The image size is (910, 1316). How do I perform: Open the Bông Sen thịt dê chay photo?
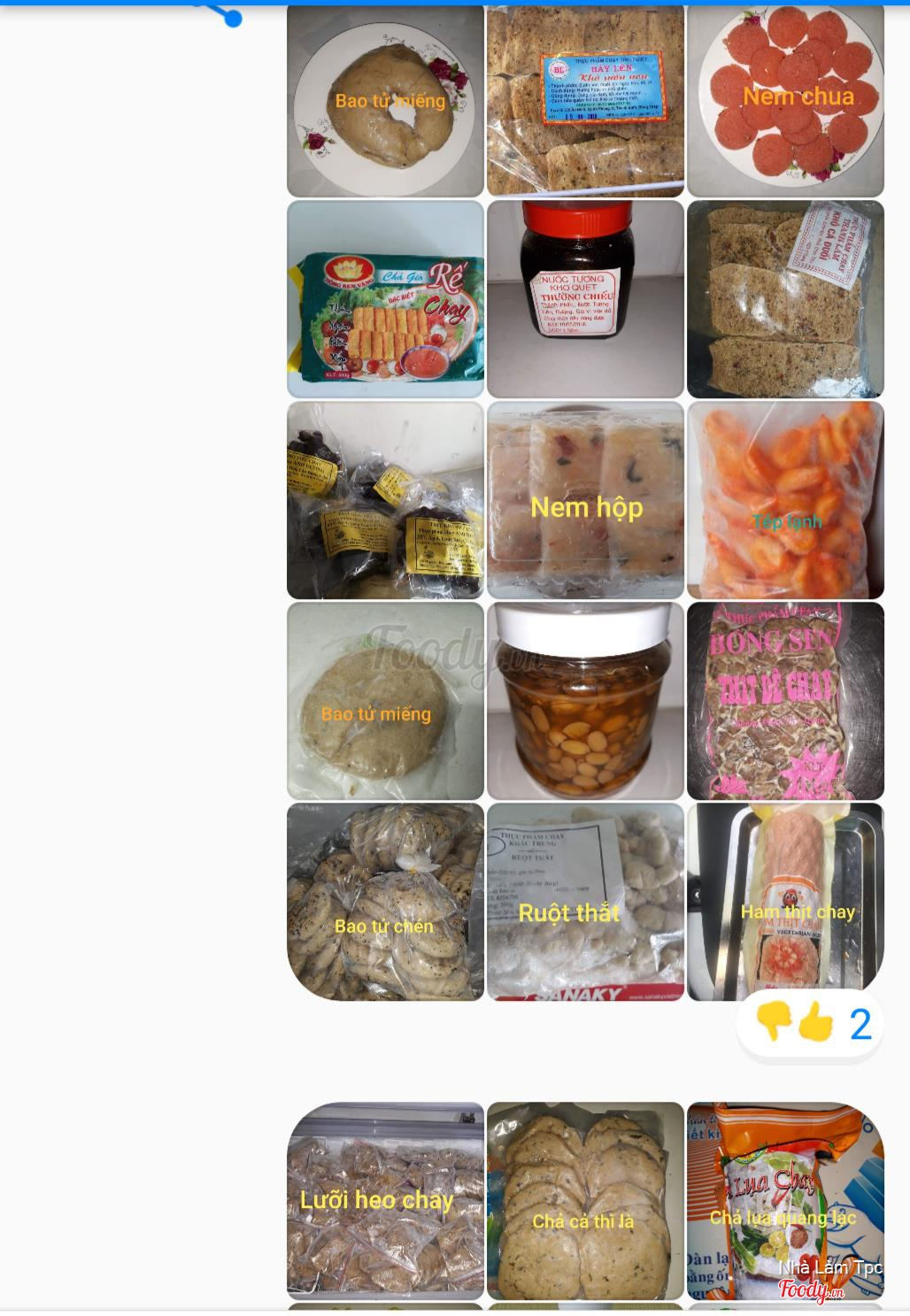[x=785, y=700]
